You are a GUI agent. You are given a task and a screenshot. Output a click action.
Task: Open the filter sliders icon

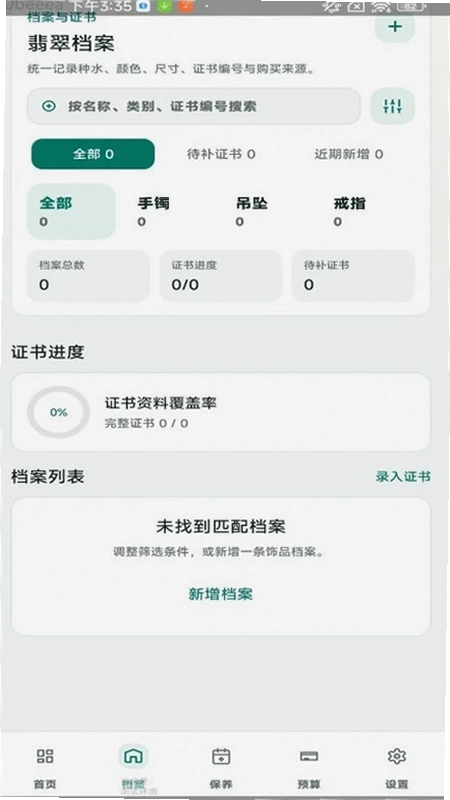tap(392, 106)
